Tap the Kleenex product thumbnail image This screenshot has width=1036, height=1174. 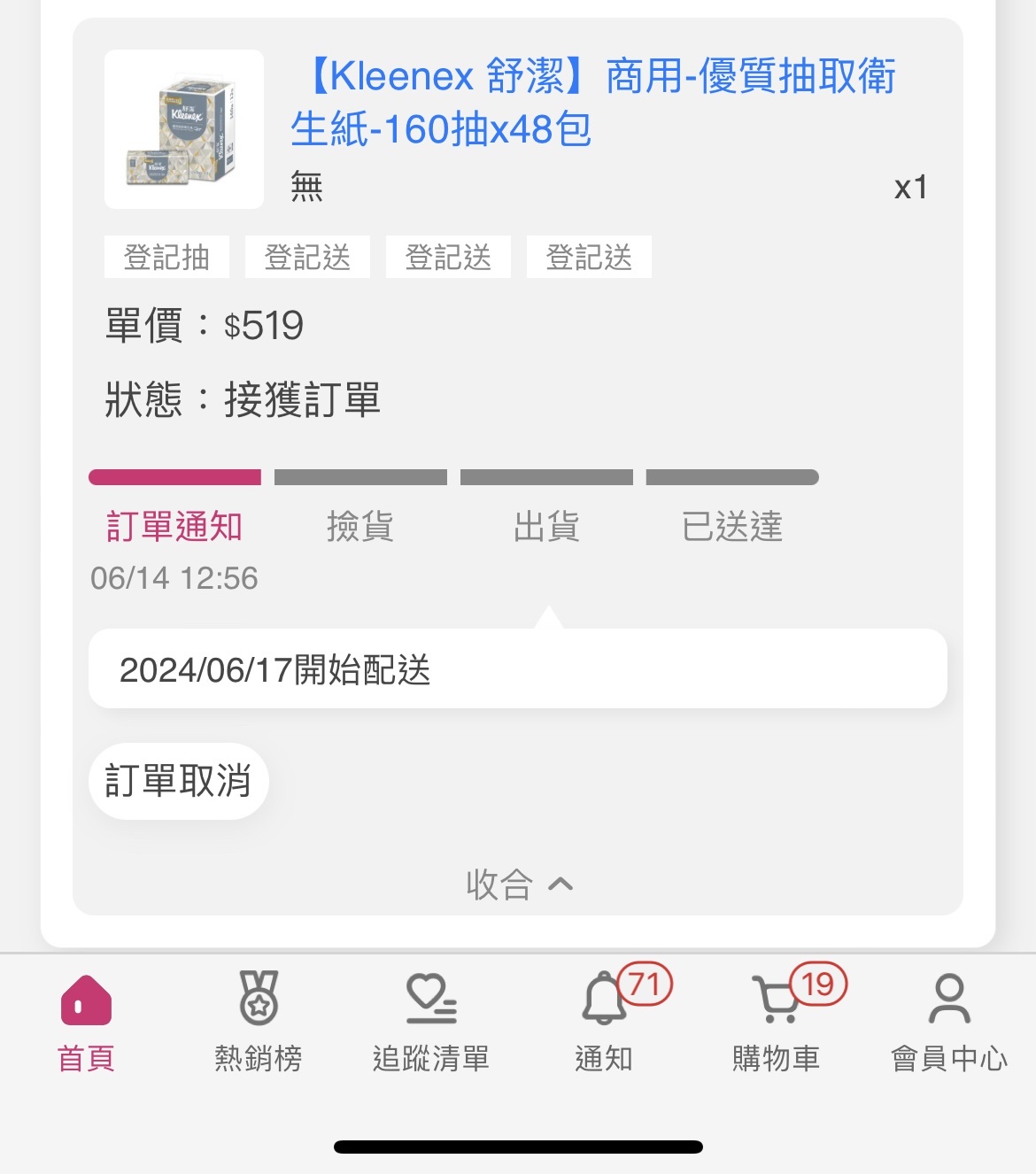184,129
